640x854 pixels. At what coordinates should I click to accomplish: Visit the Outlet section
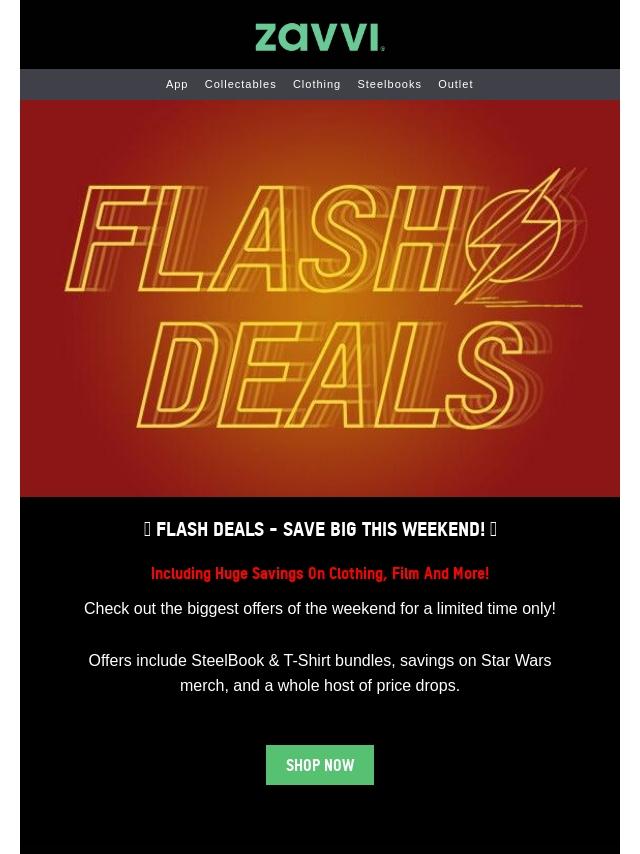[455, 84]
